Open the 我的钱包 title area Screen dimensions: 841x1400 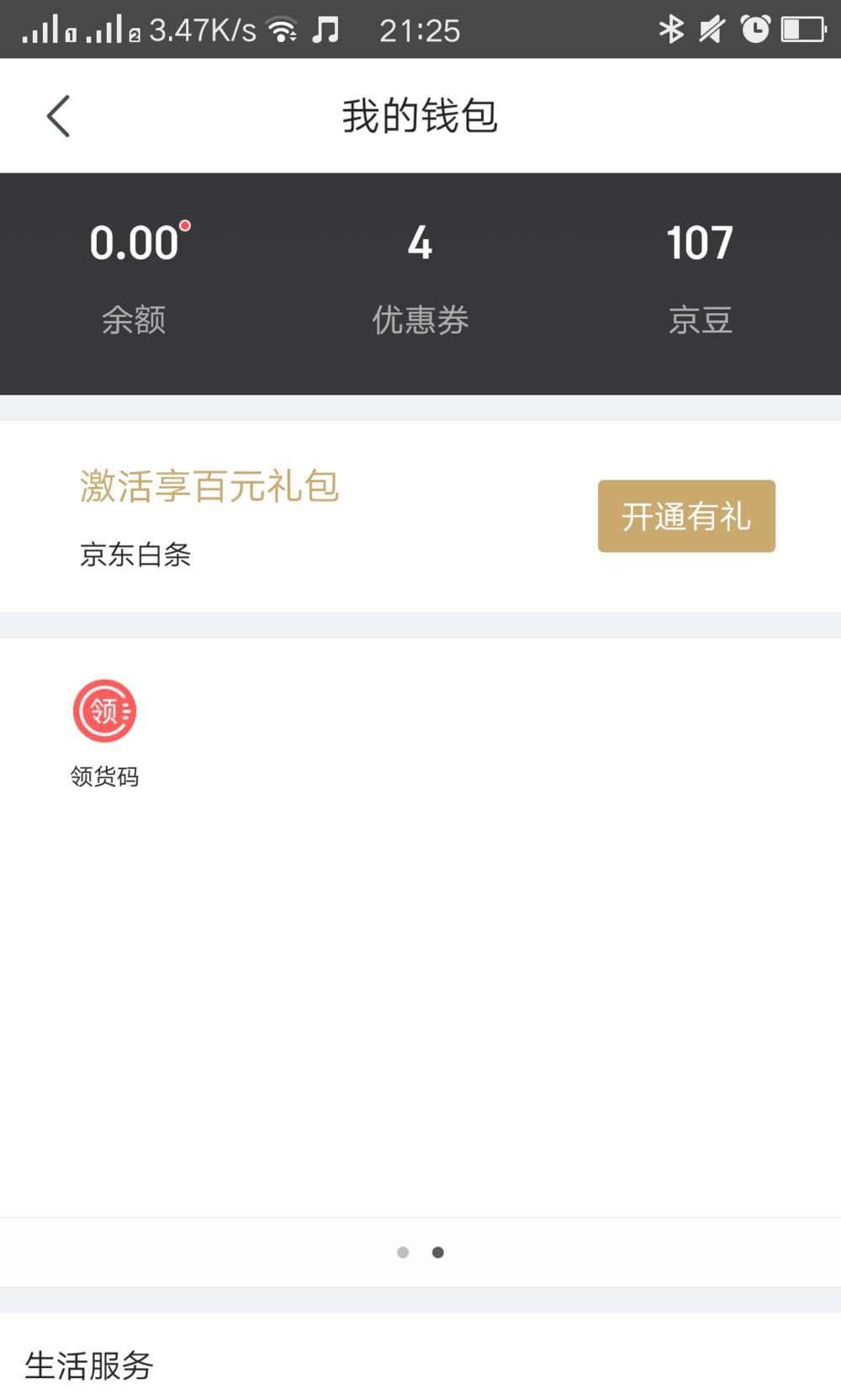pos(420,118)
